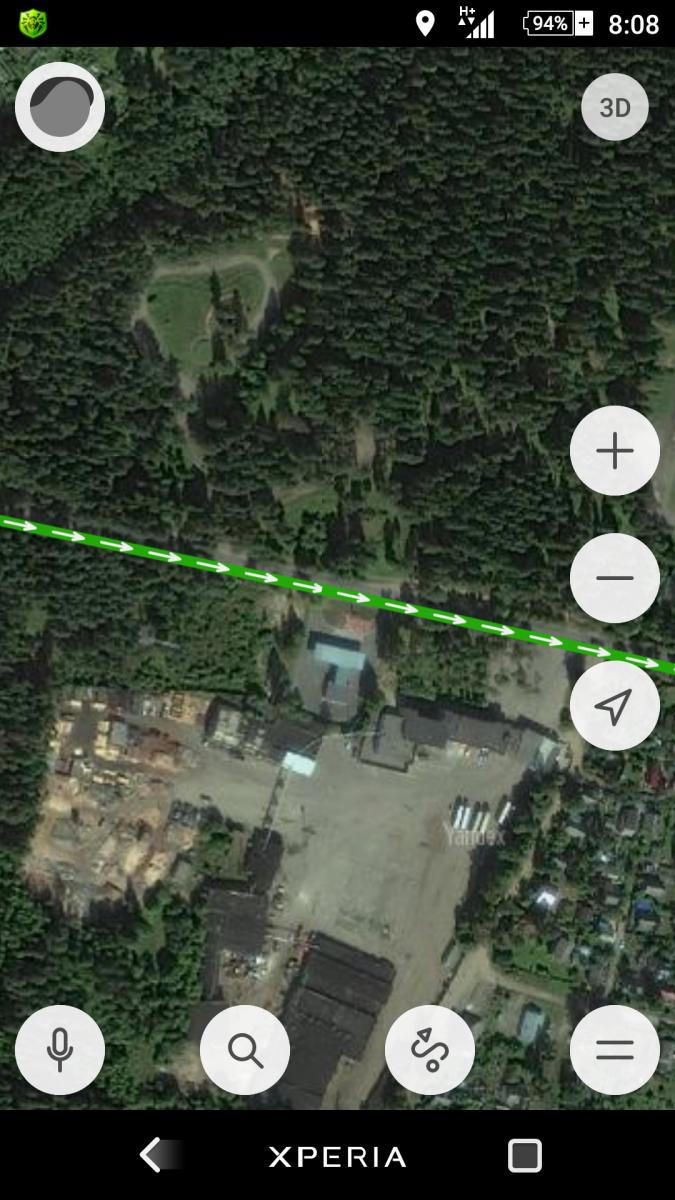Viewport: 675px width, 1200px height.
Task: Tap the compass button on the map
Action: coord(60,107)
